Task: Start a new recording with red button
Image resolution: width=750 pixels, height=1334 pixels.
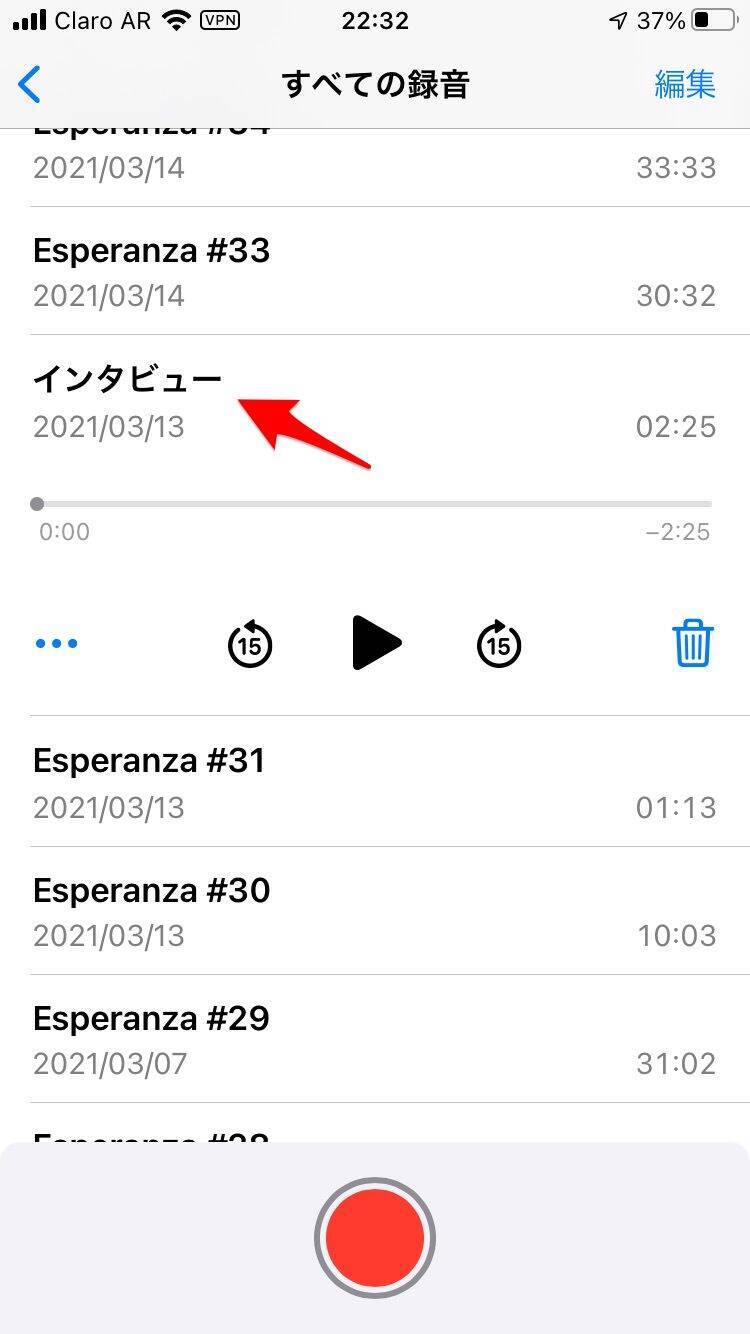Action: click(375, 1238)
